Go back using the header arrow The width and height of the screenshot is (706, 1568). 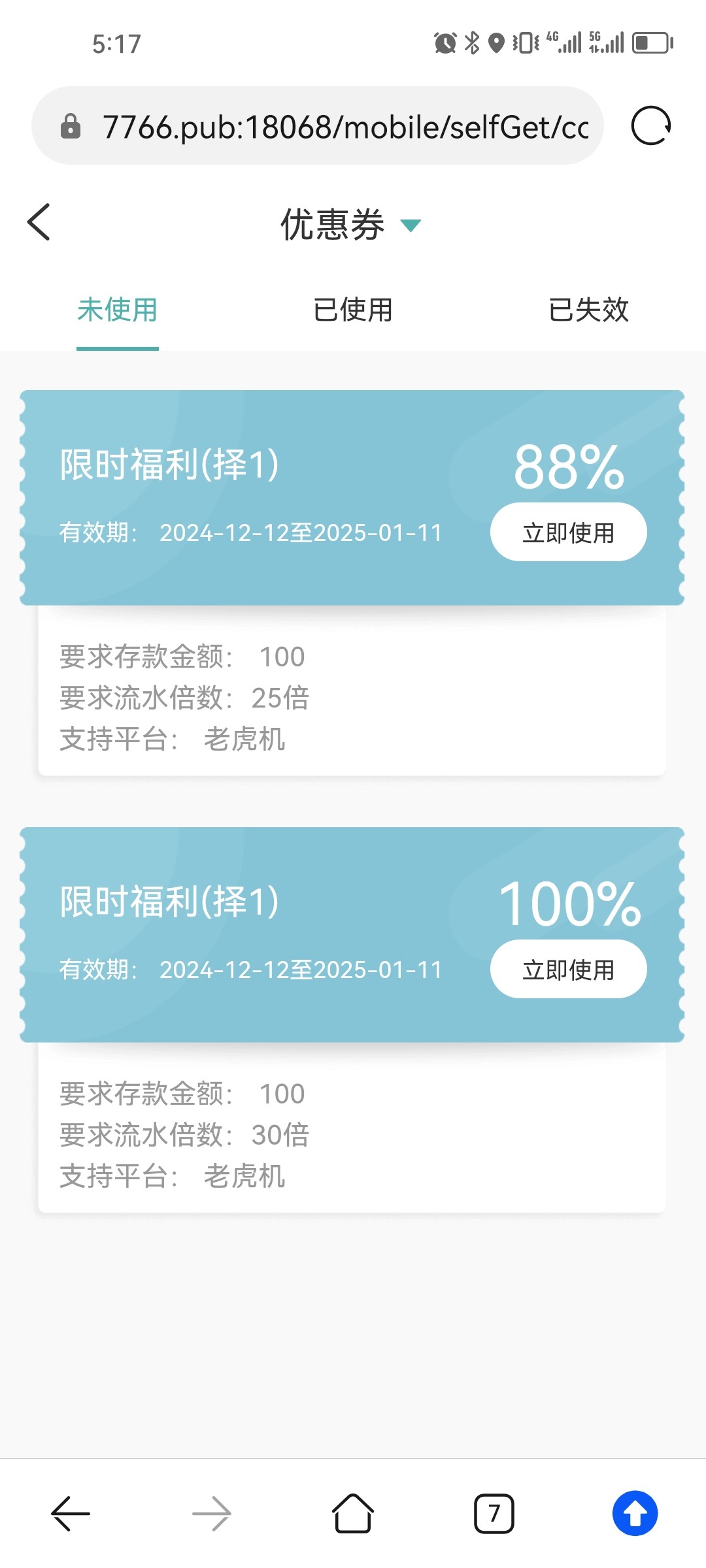pos(39,222)
